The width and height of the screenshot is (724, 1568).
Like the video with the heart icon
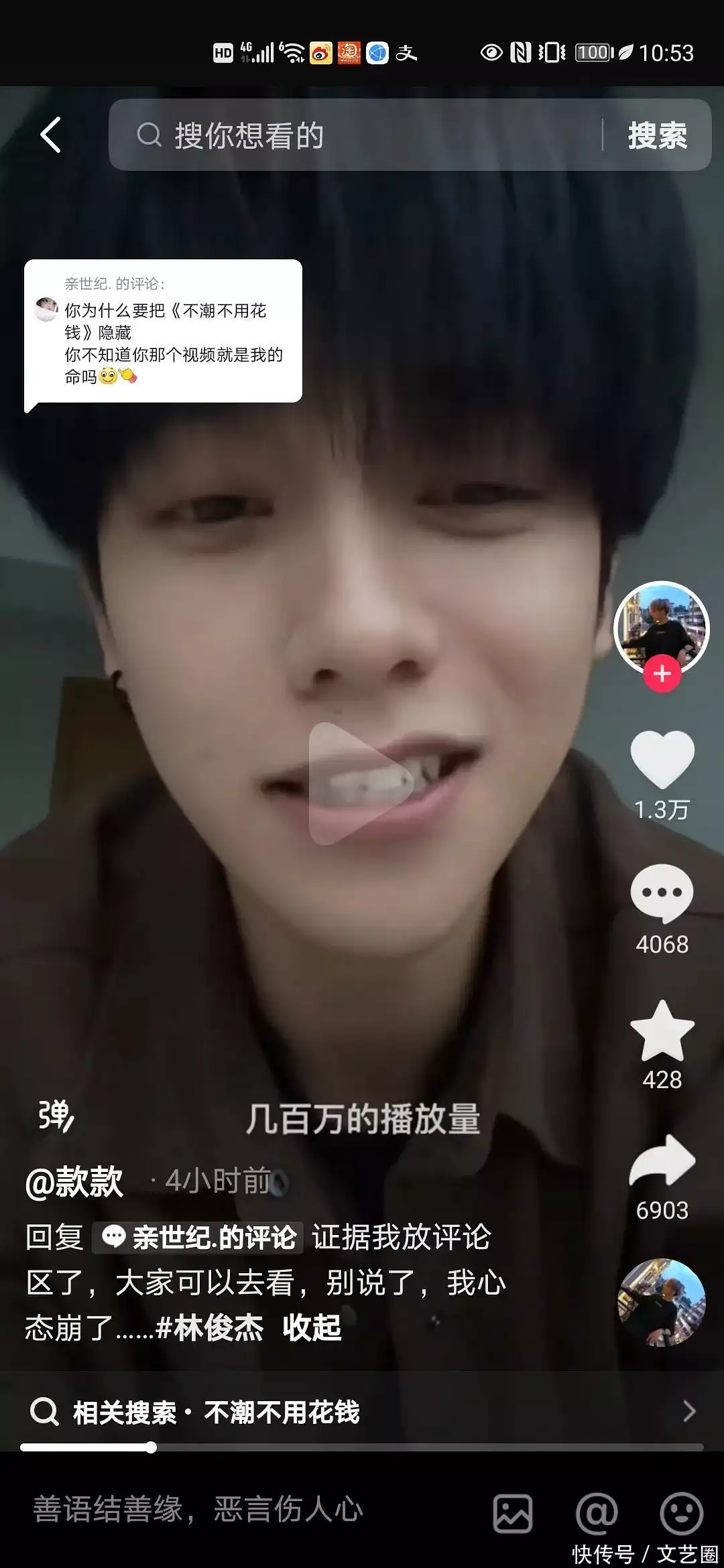[662, 759]
